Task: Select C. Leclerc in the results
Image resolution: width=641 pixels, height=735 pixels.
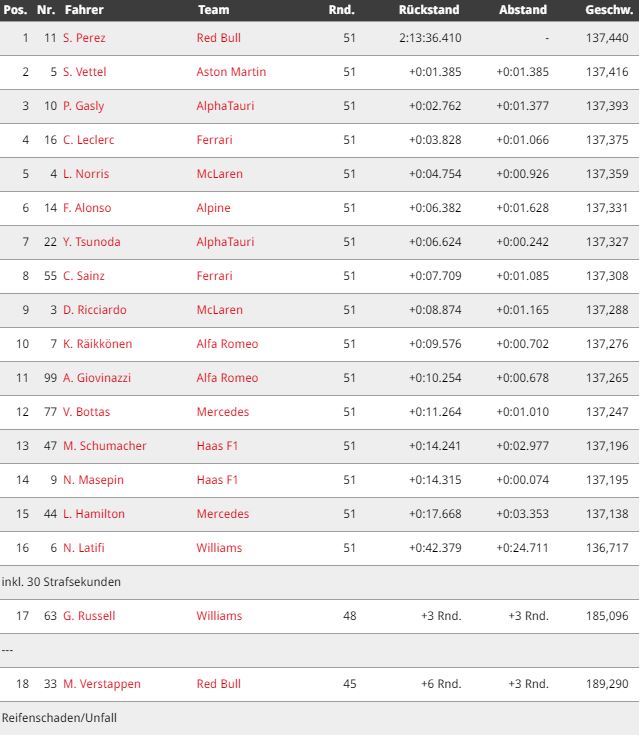Action: coord(89,140)
